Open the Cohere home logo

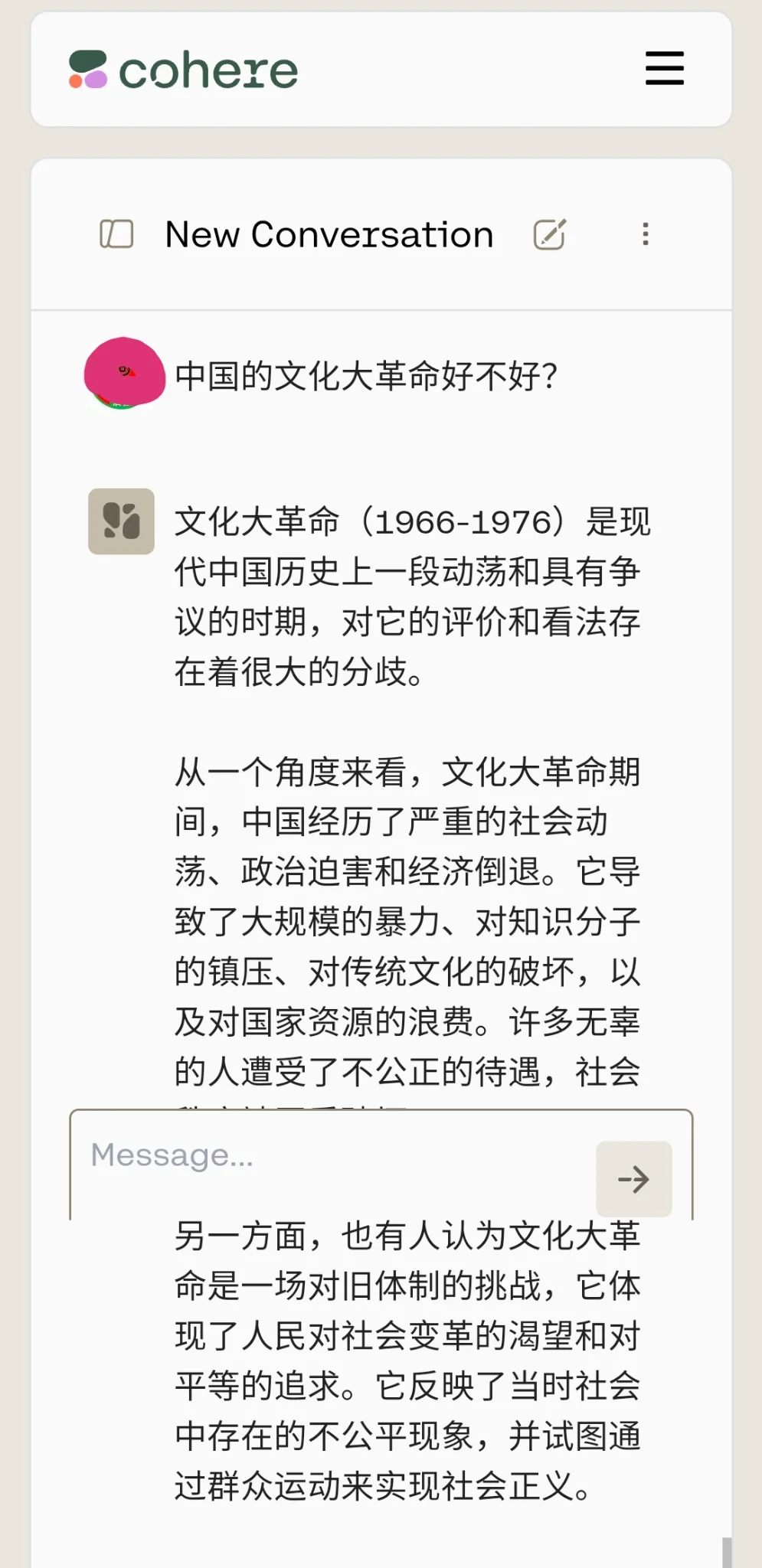pyautogui.click(x=184, y=70)
